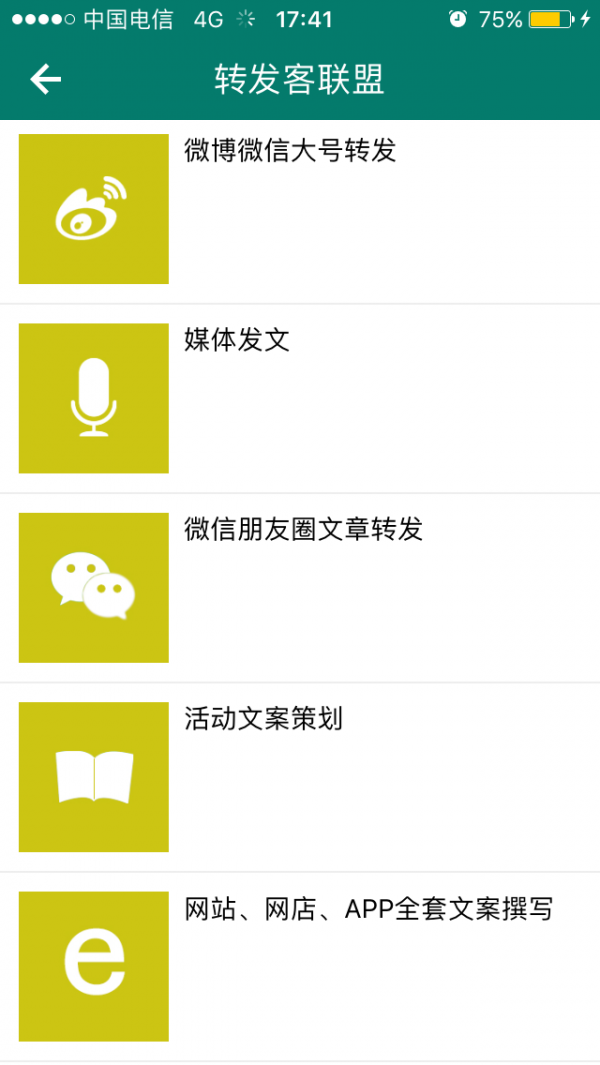Tap 网站、网店、APP全套文案撰写 item

point(368,909)
